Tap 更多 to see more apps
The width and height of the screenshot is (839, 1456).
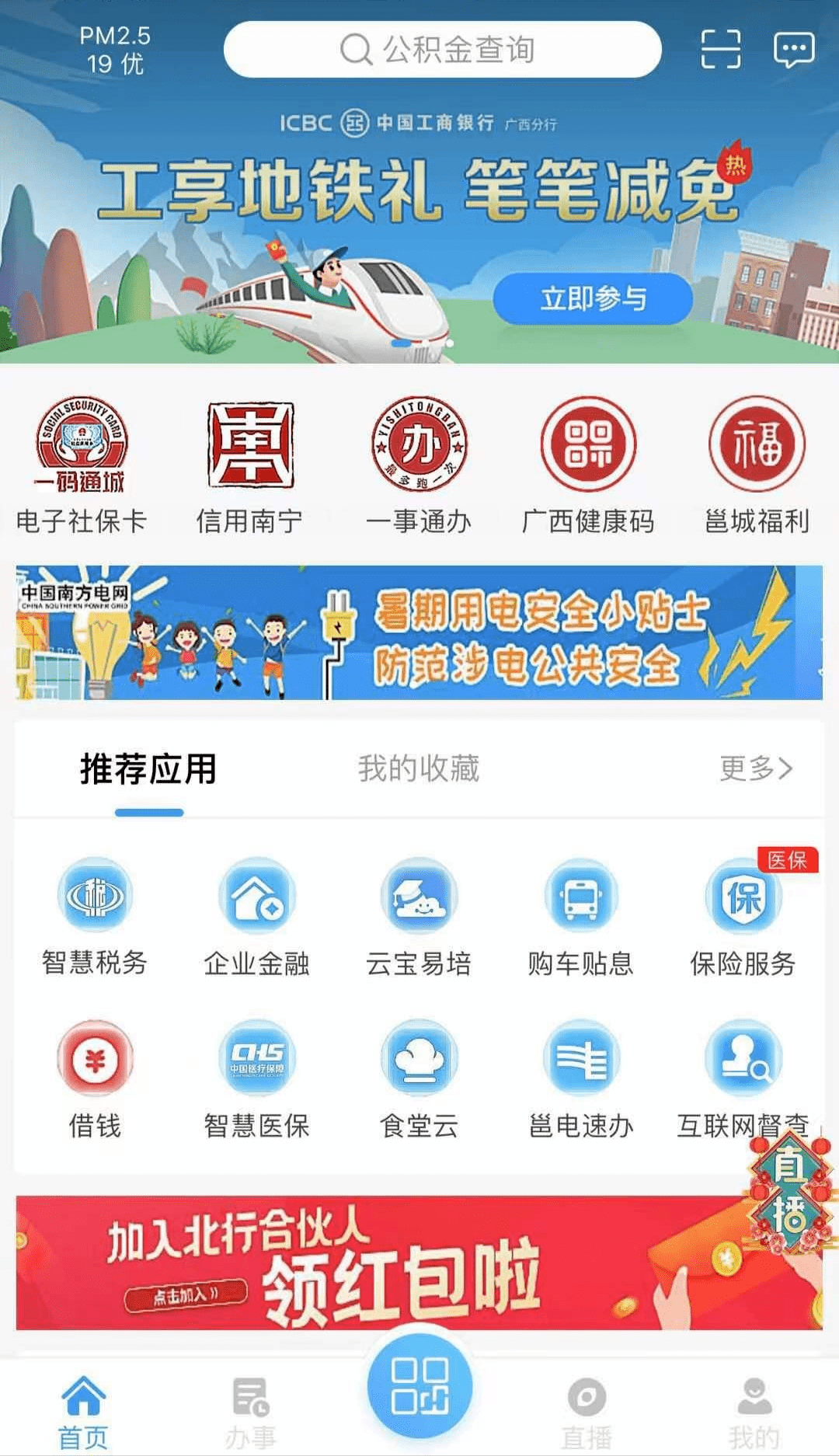(756, 768)
